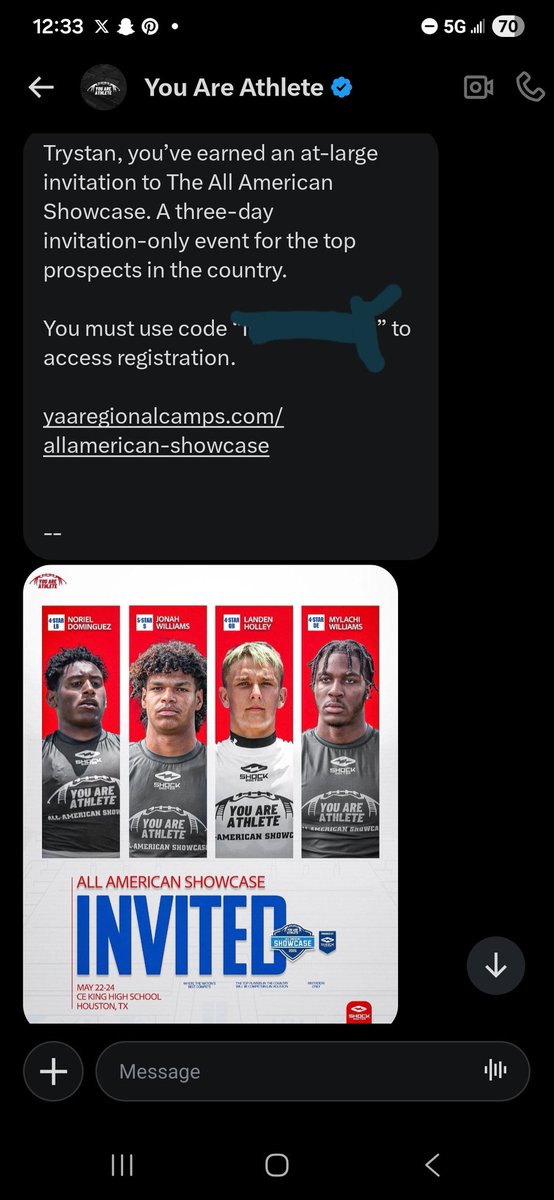Open recent apps from navigation bar
Screen dimensions: 554x1200
tap(122, 1165)
